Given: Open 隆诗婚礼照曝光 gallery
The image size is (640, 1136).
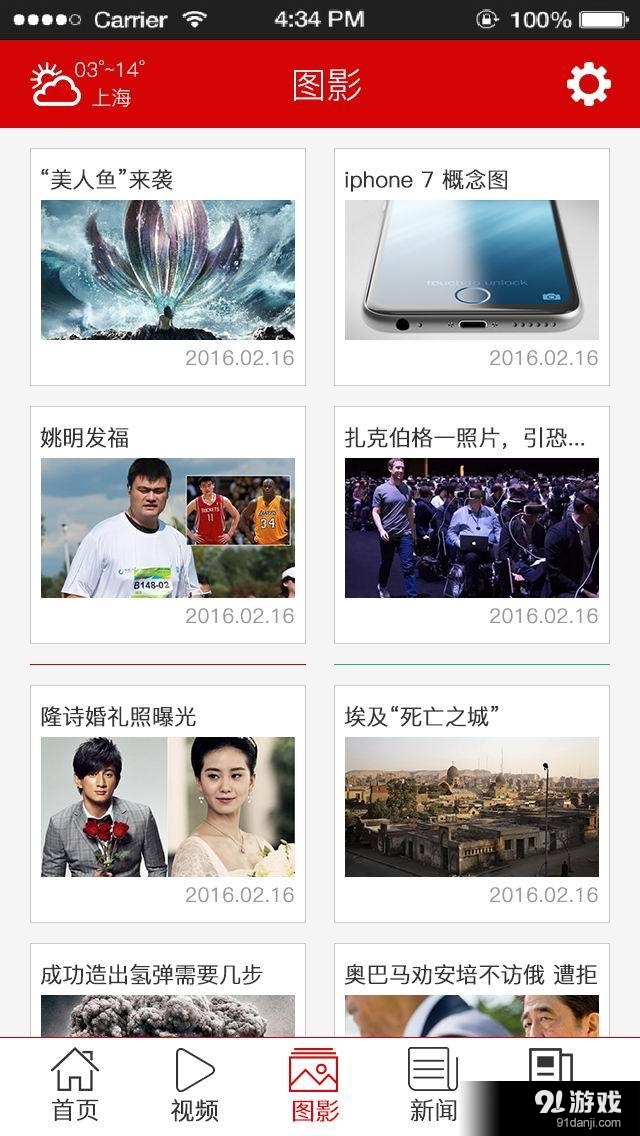Looking at the screenshot, I should (168, 804).
